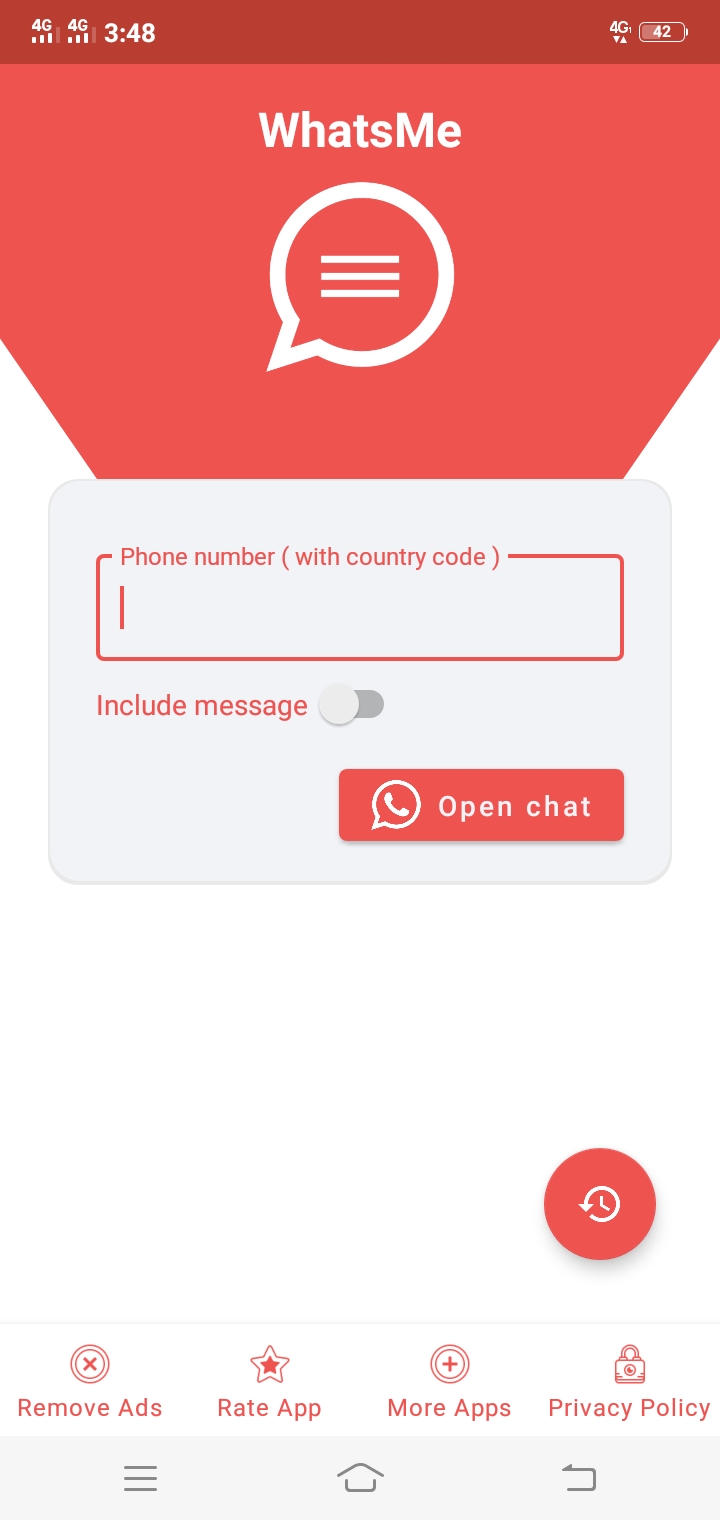The image size is (720, 1520).
Task: Tap the WhatsMe chat bubble logo
Action: 360,273
